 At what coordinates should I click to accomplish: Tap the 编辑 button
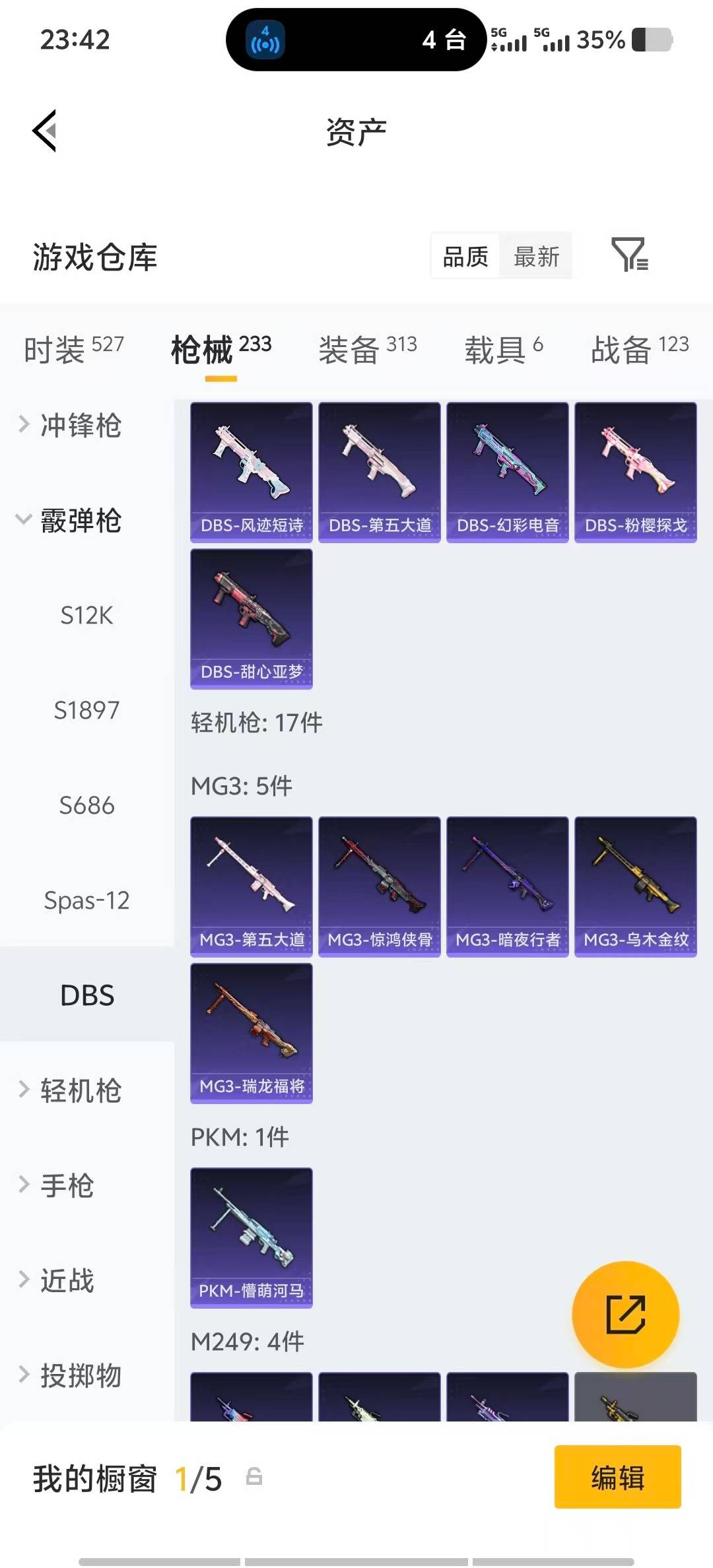point(617,1477)
